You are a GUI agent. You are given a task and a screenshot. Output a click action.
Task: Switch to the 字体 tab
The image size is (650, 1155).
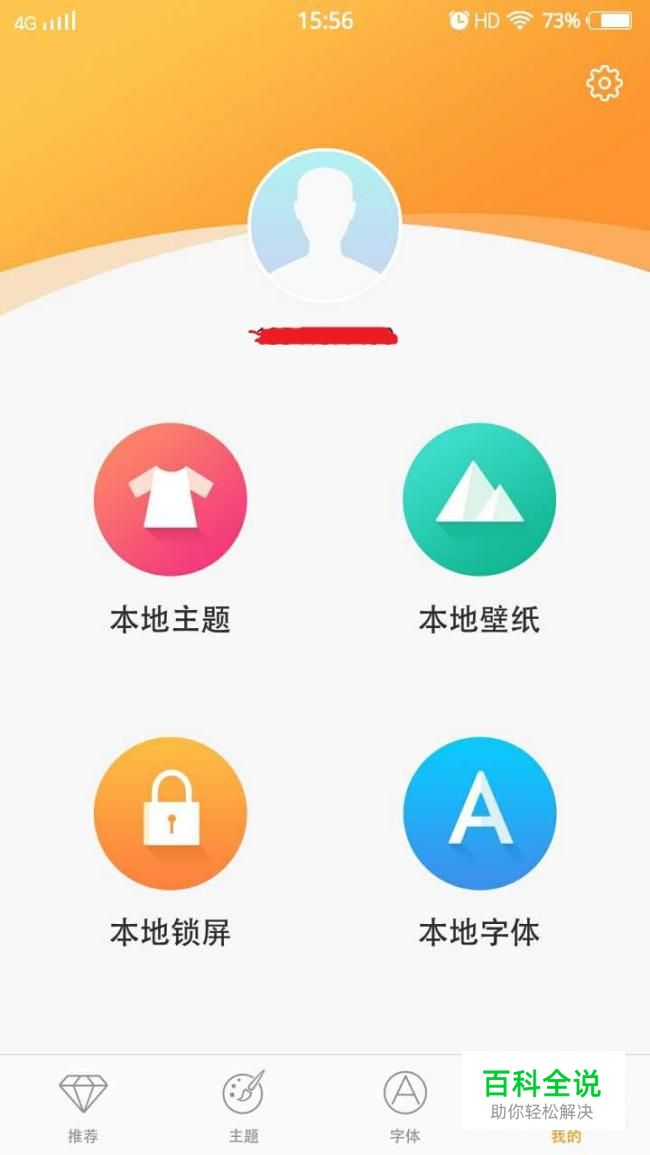pyautogui.click(x=405, y=1106)
